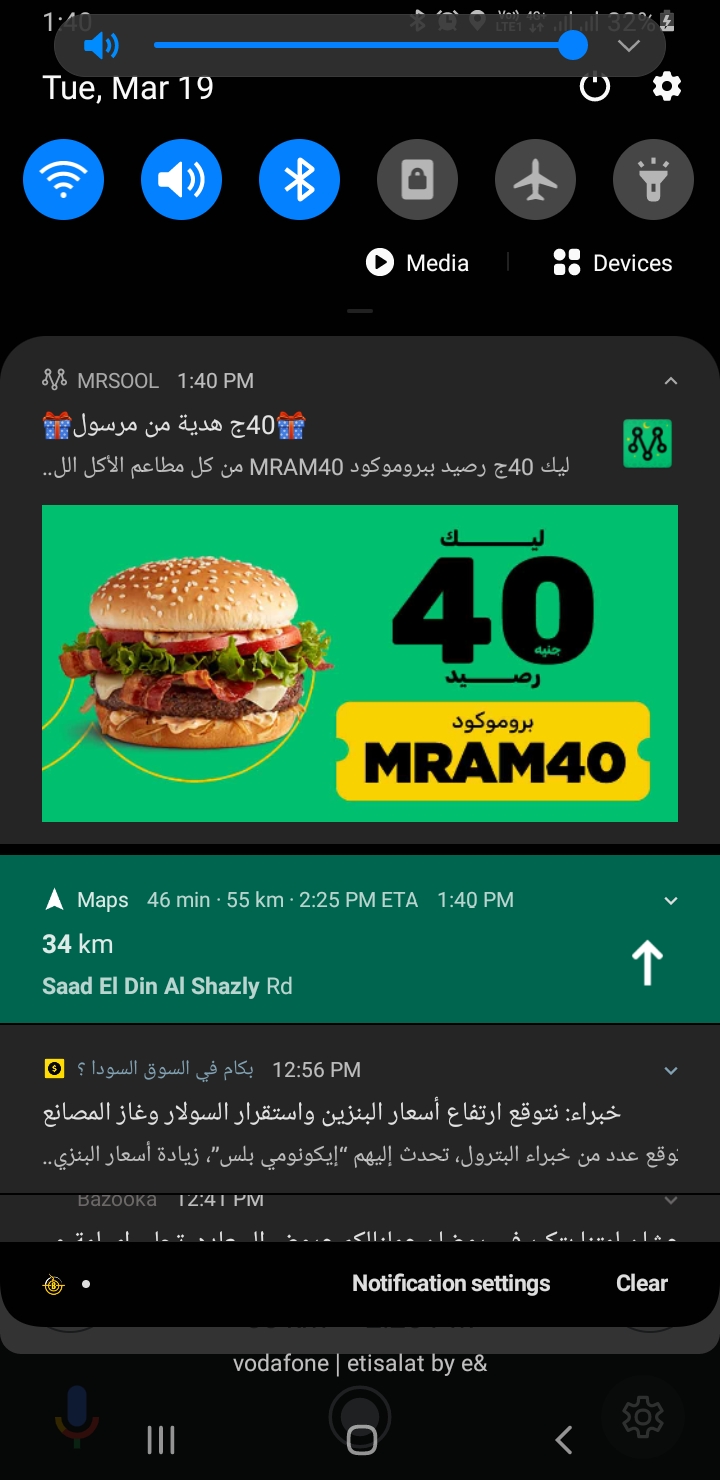Open the Maps notification for Saad El Din Al Shazly Rd
This screenshot has height=1480, width=720.
point(360,939)
